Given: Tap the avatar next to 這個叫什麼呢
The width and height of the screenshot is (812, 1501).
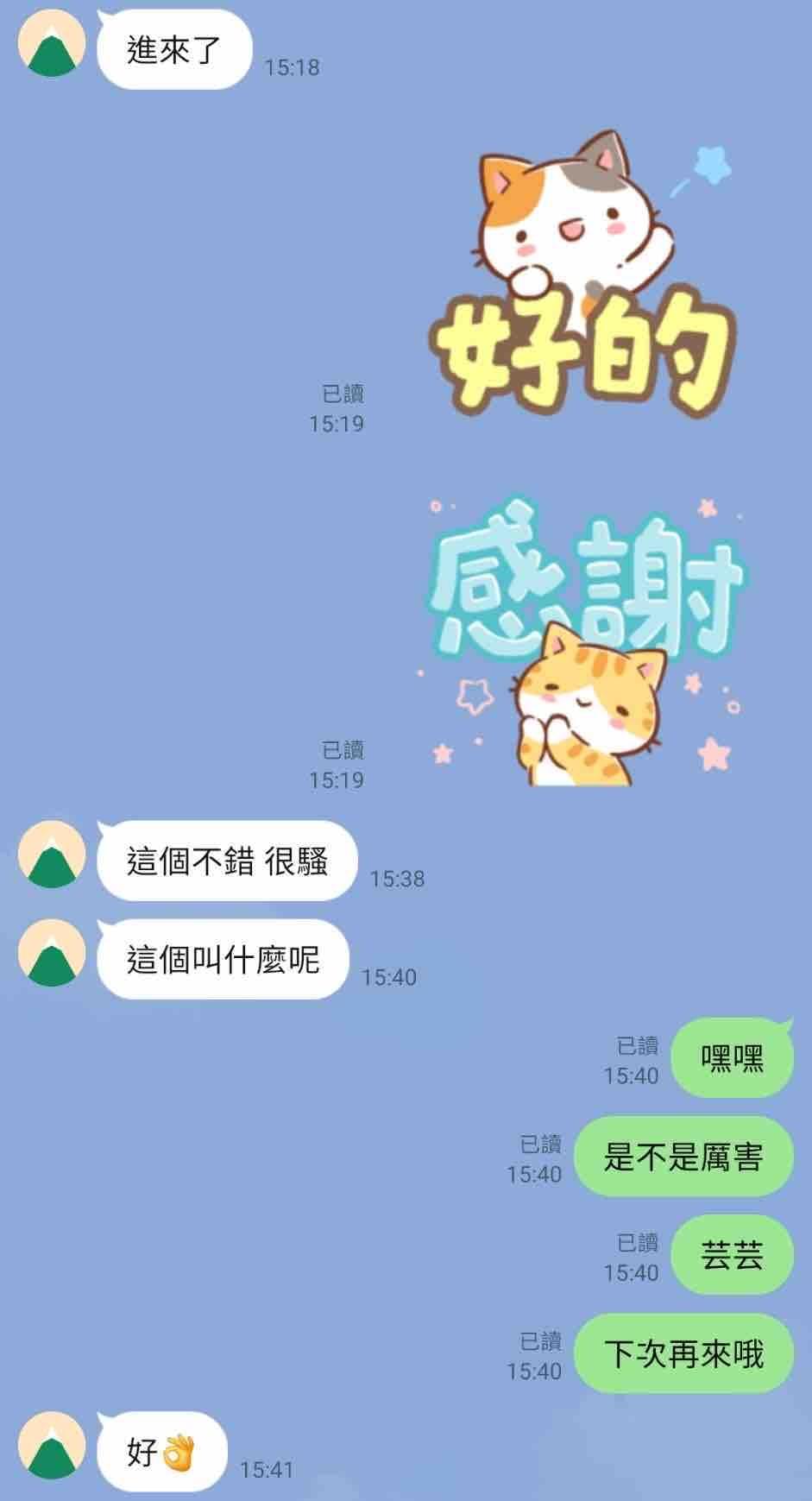Looking at the screenshot, I should point(51,952).
